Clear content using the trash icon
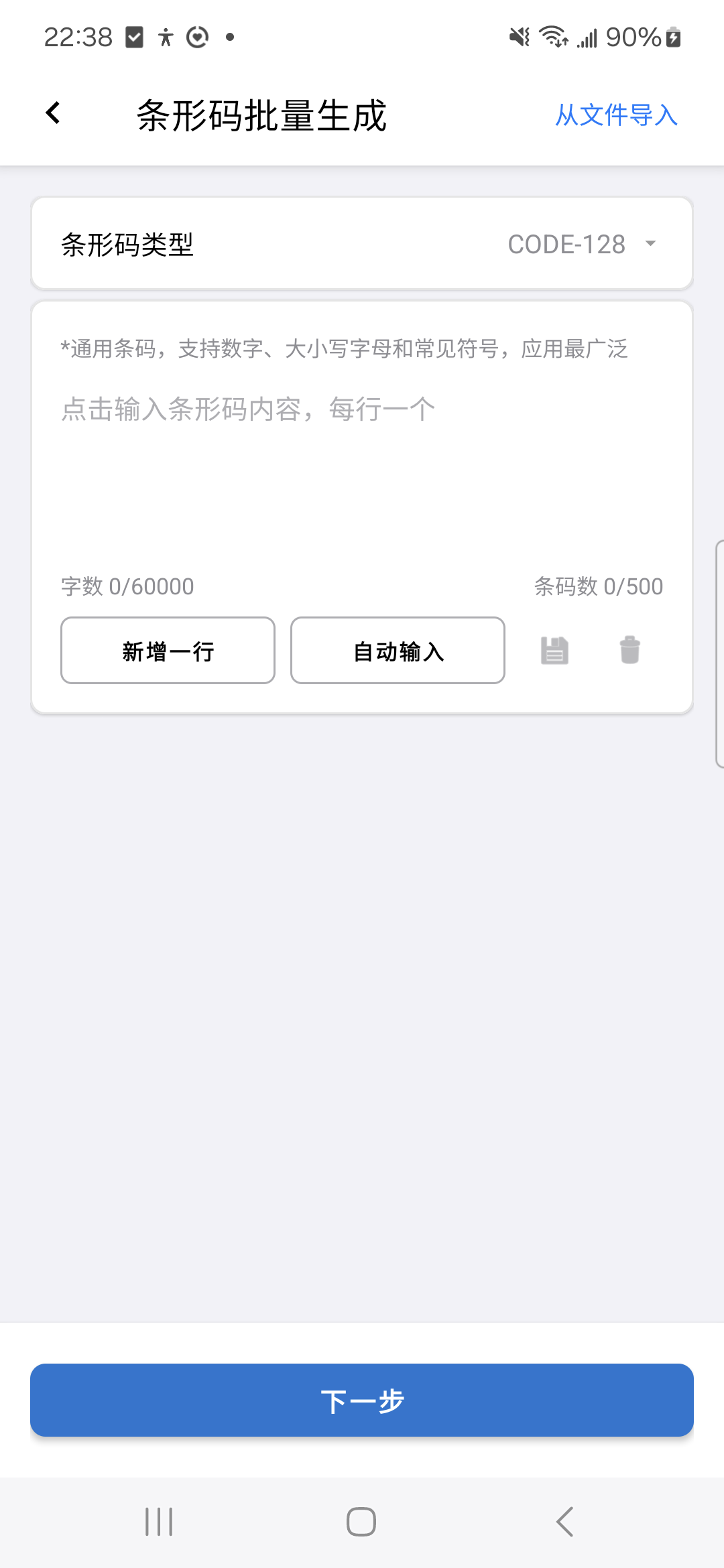 point(629,650)
